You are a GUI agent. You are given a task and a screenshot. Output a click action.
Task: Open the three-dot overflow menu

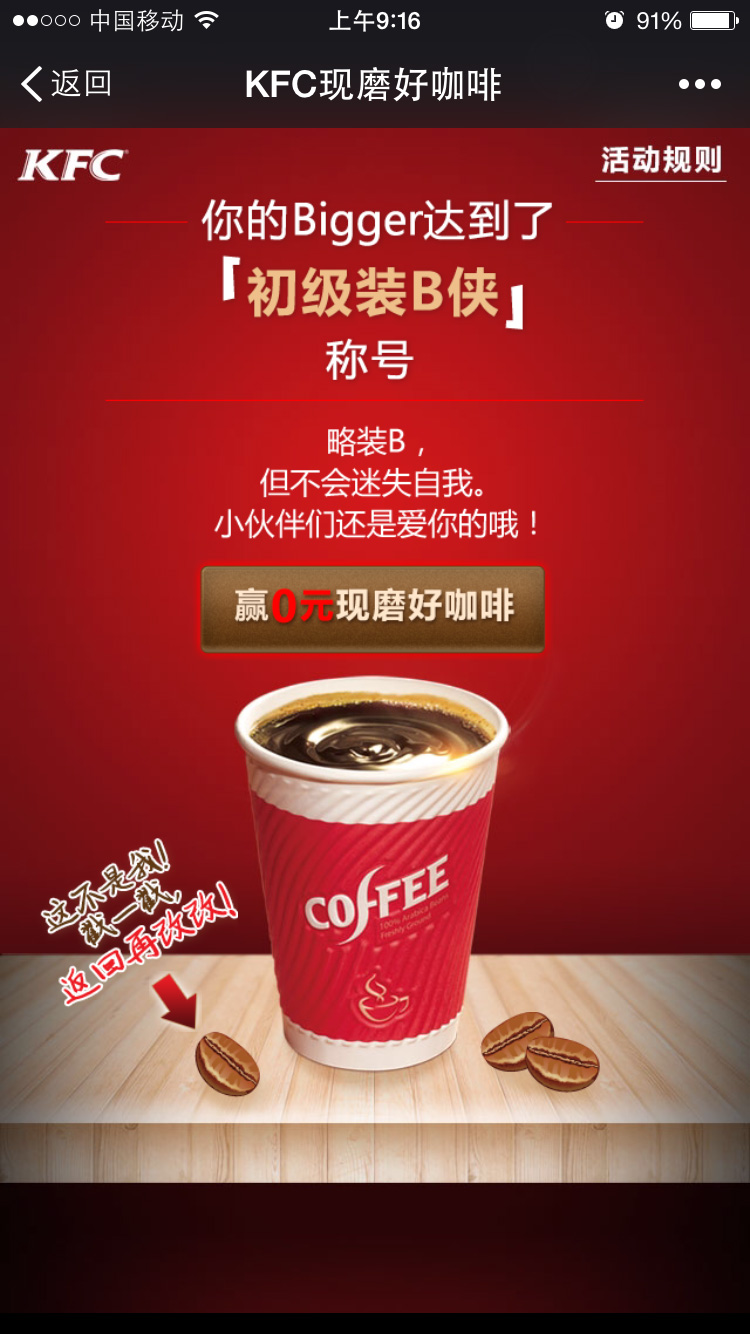point(699,84)
